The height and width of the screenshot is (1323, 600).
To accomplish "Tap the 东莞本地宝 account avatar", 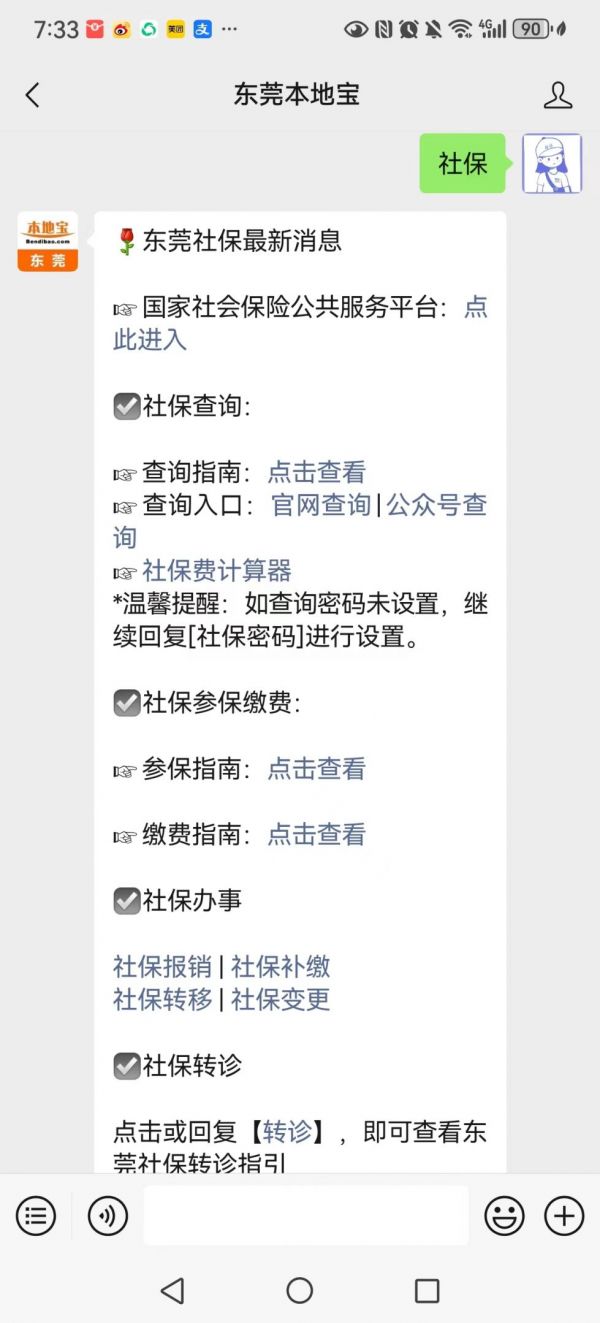I will [x=47, y=242].
